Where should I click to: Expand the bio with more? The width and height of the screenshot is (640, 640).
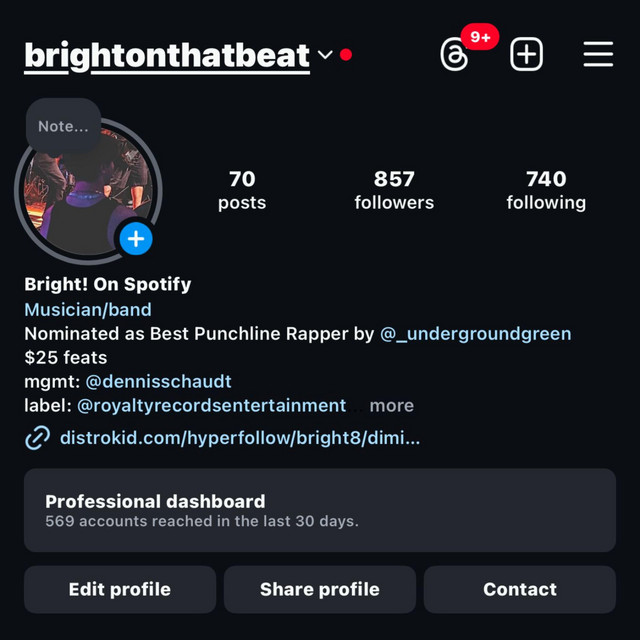pyautogui.click(x=391, y=405)
